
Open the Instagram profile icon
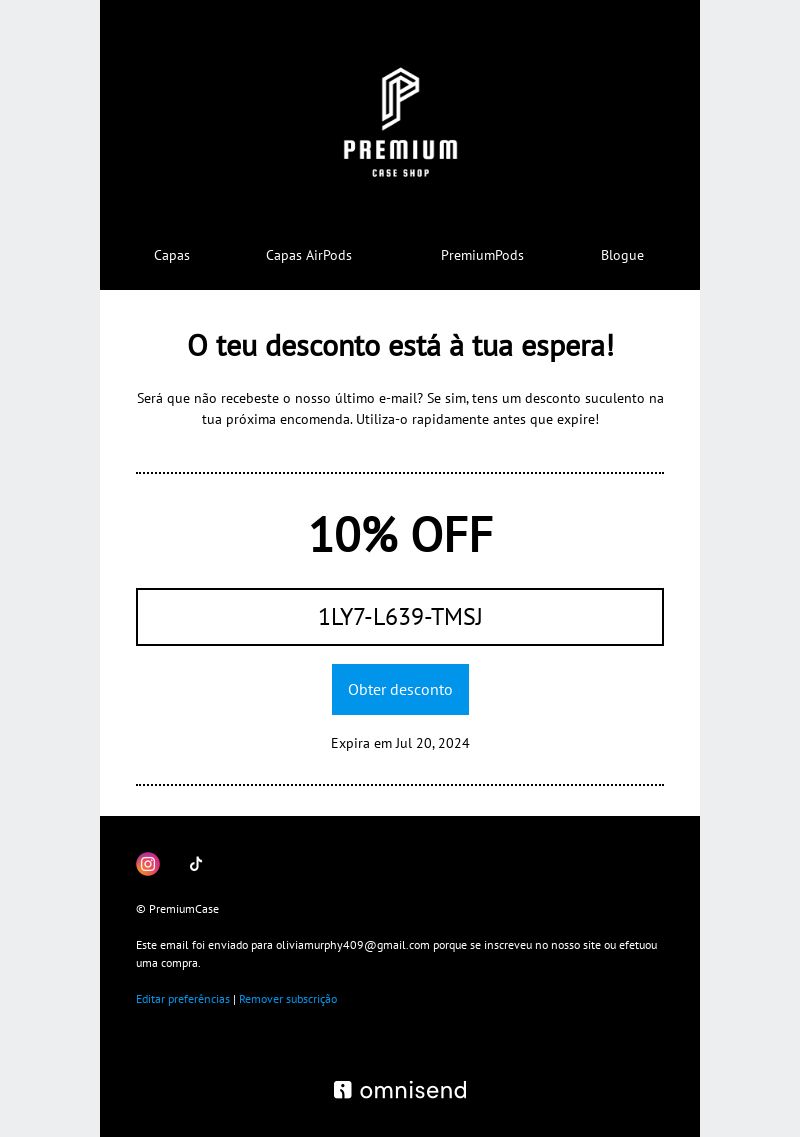148,864
